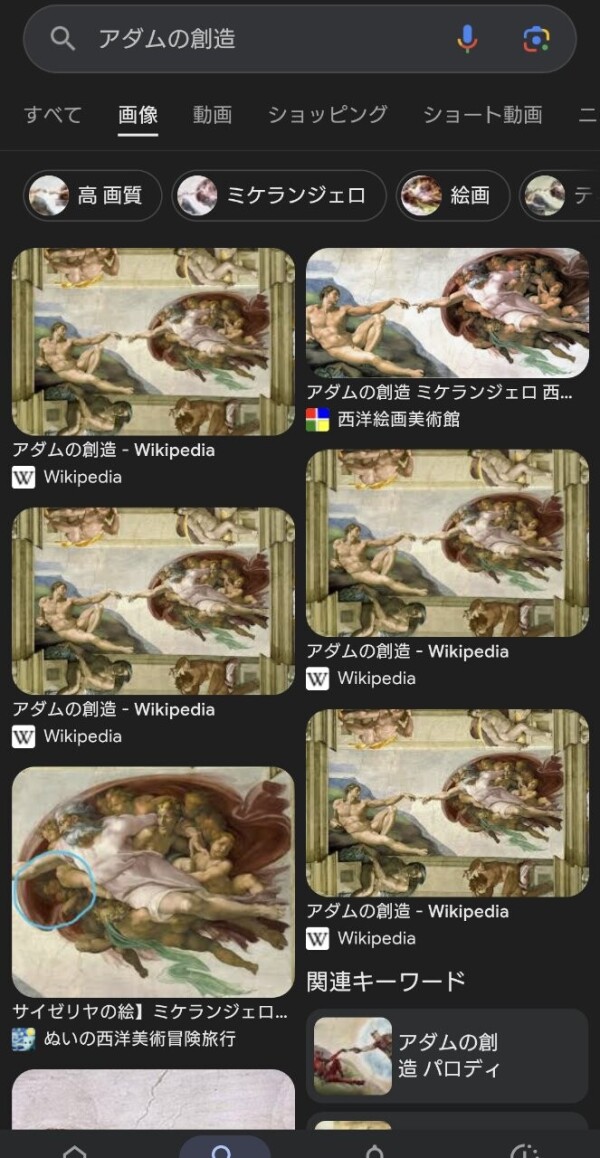Open the 西洋絵画美術館 image result
The height and width of the screenshot is (1158, 600).
point(447,313)
